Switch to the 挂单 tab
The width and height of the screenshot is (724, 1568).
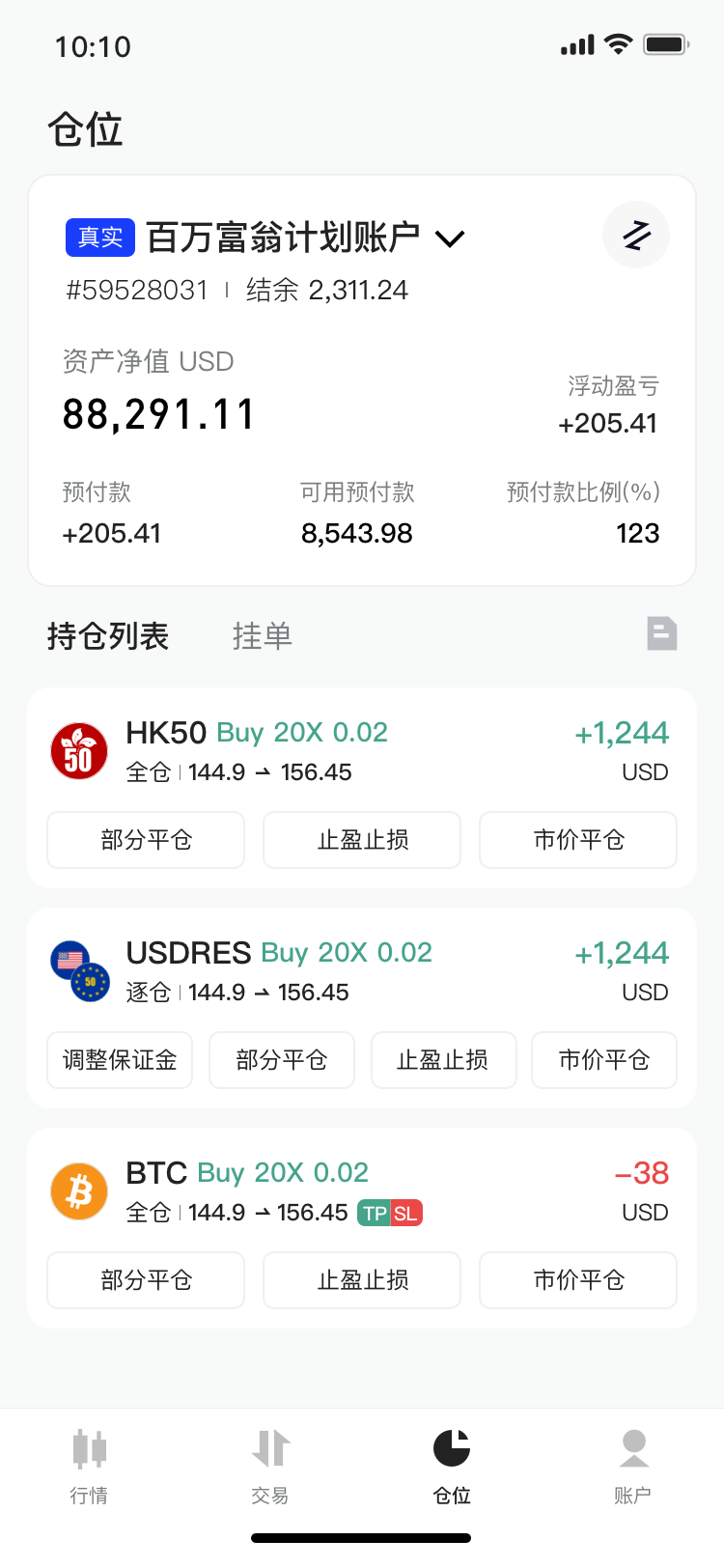click(x=262, y=636)
